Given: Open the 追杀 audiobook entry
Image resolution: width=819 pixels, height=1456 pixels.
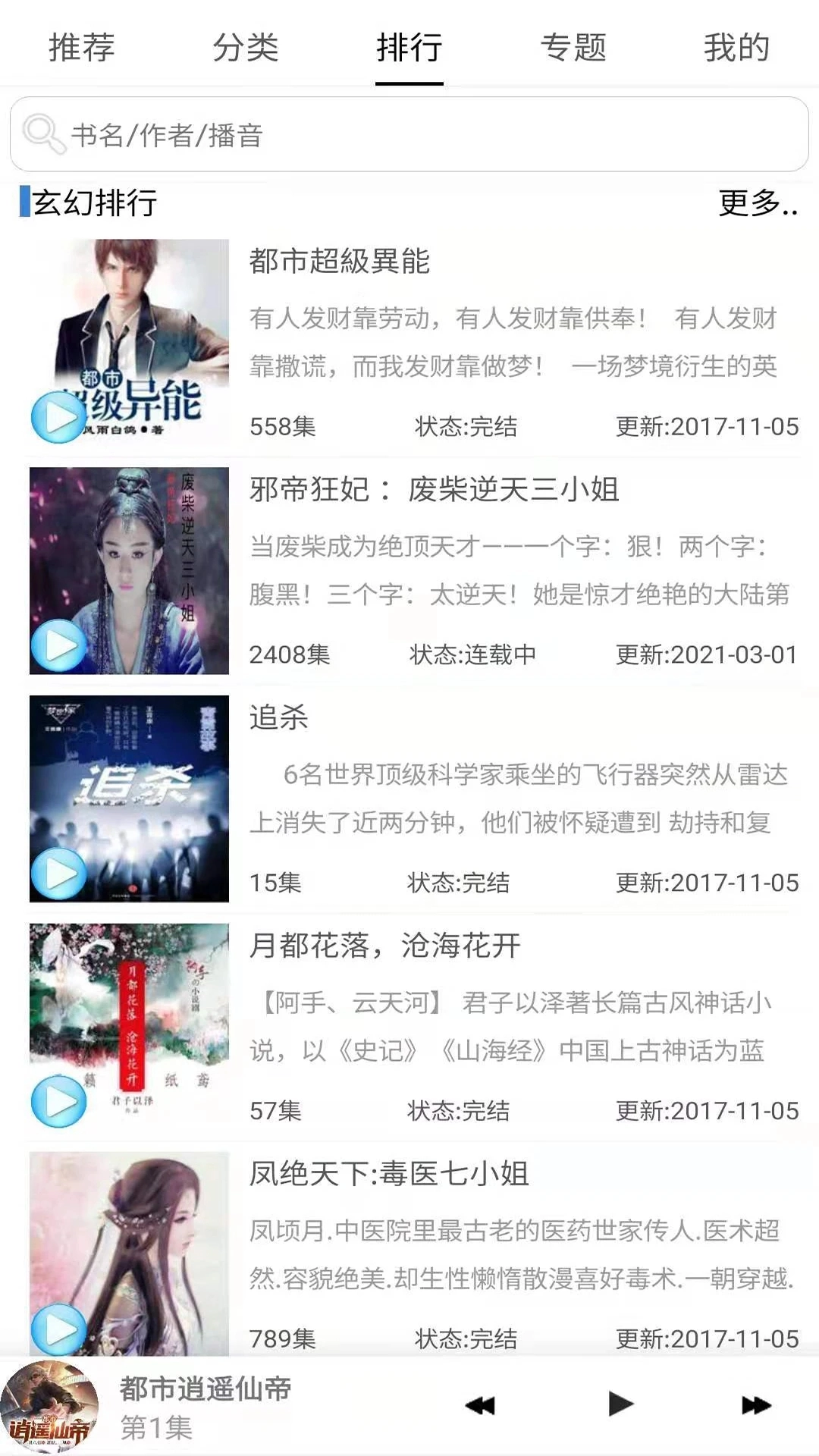Looking at the screenshot, I should [279, 717].
